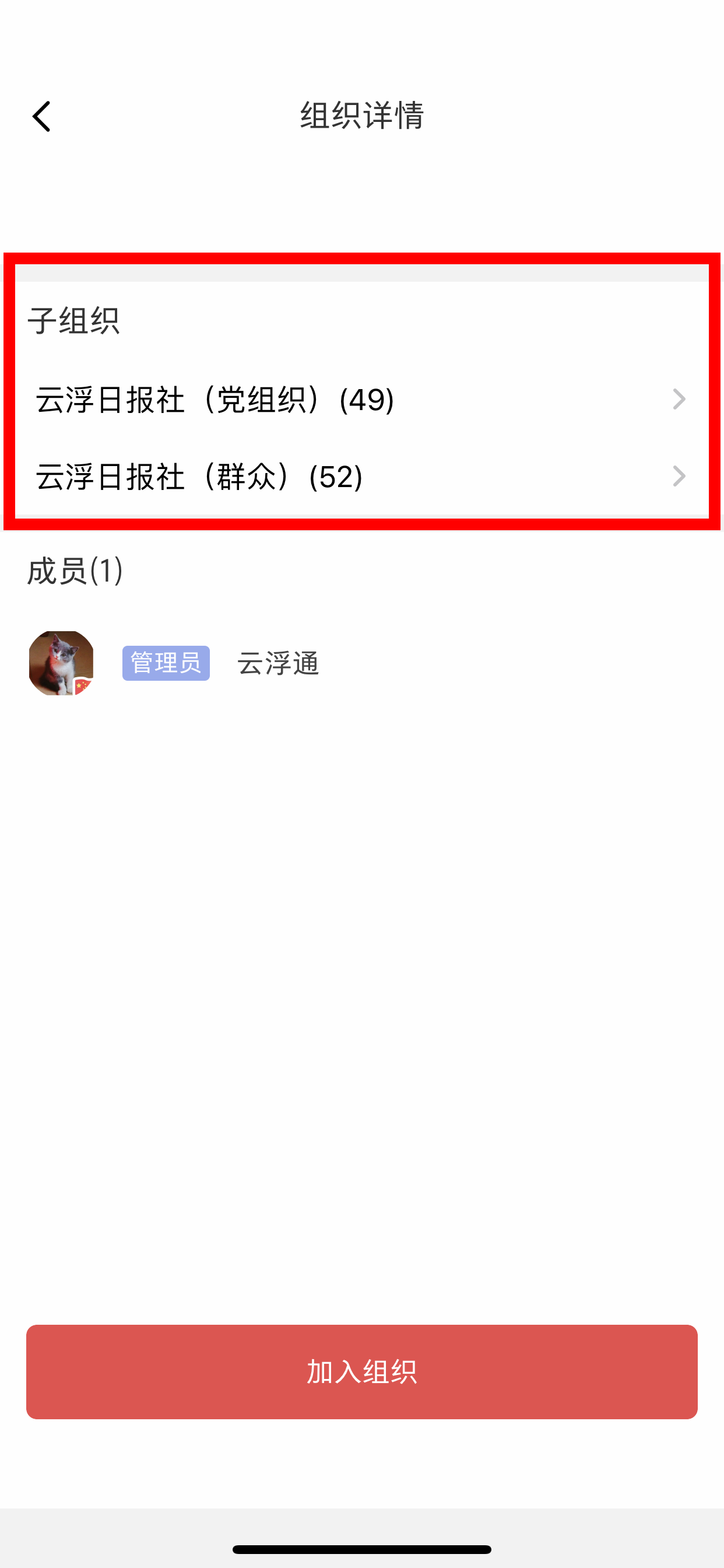724x1568 pixels.
Task: Open 云浮日报社（党组织）sub-organization
Action: (362, 400)
